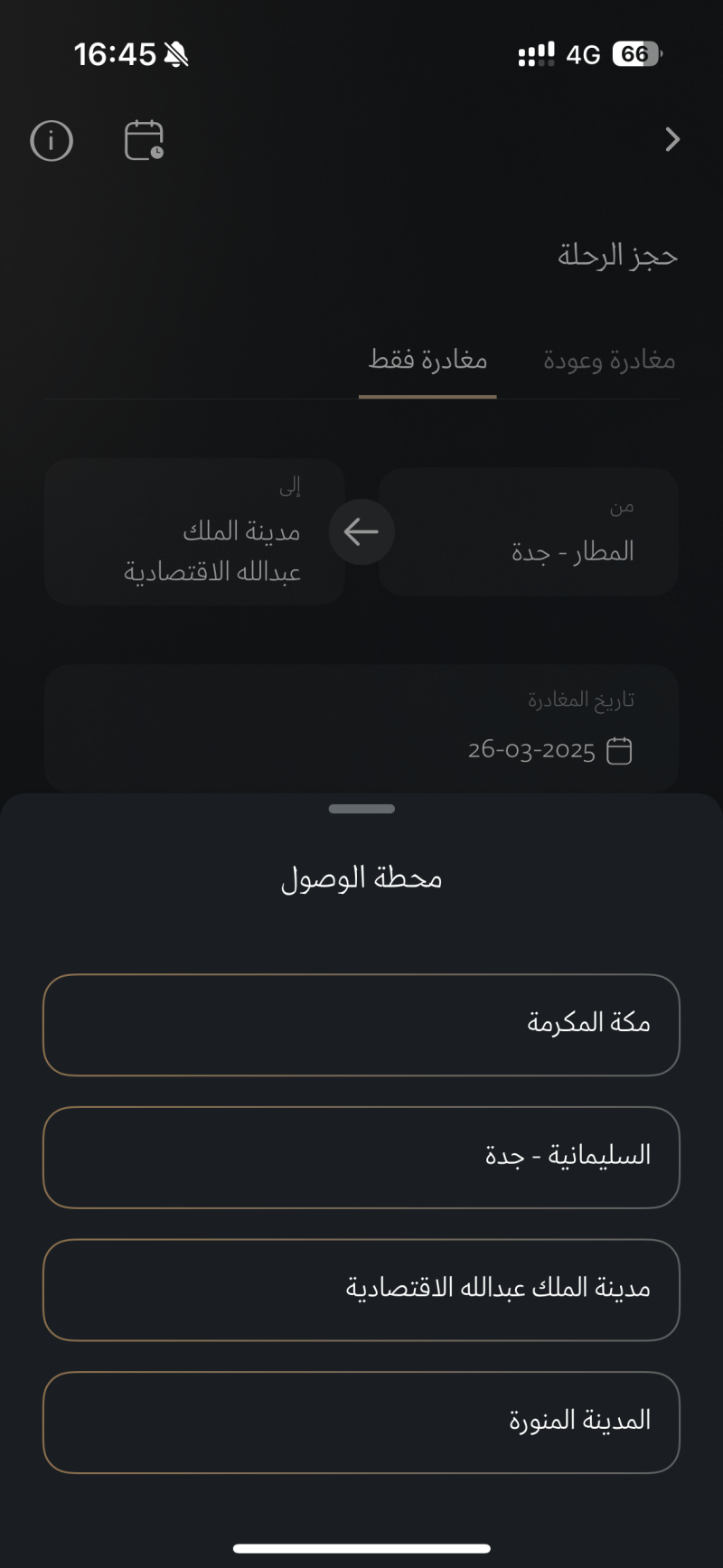Image resolution: width=723 pixels, height=1568 pixels.
Task: Open the calendar schedule icon
Action: (144, 141)
